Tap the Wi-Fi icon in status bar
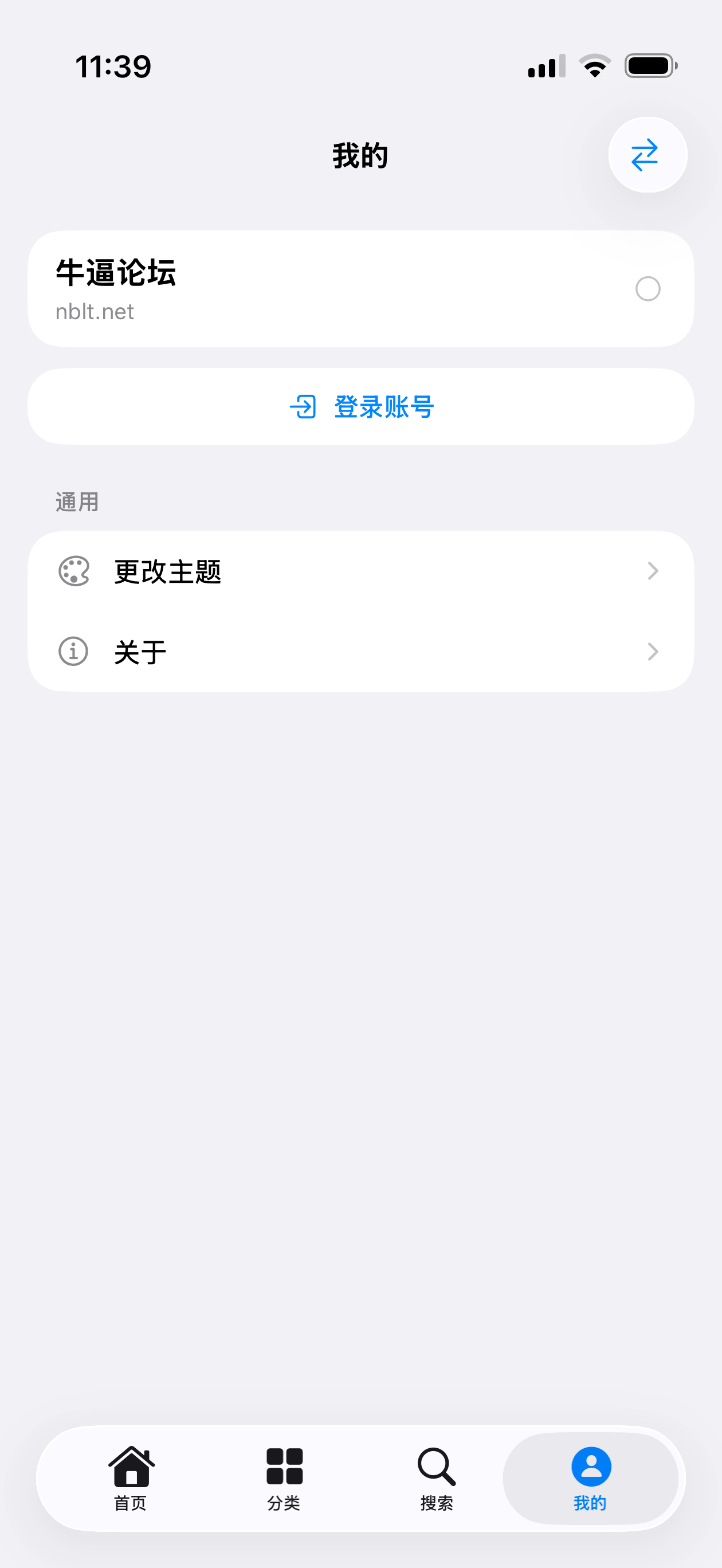 click(x=594, y=66)
